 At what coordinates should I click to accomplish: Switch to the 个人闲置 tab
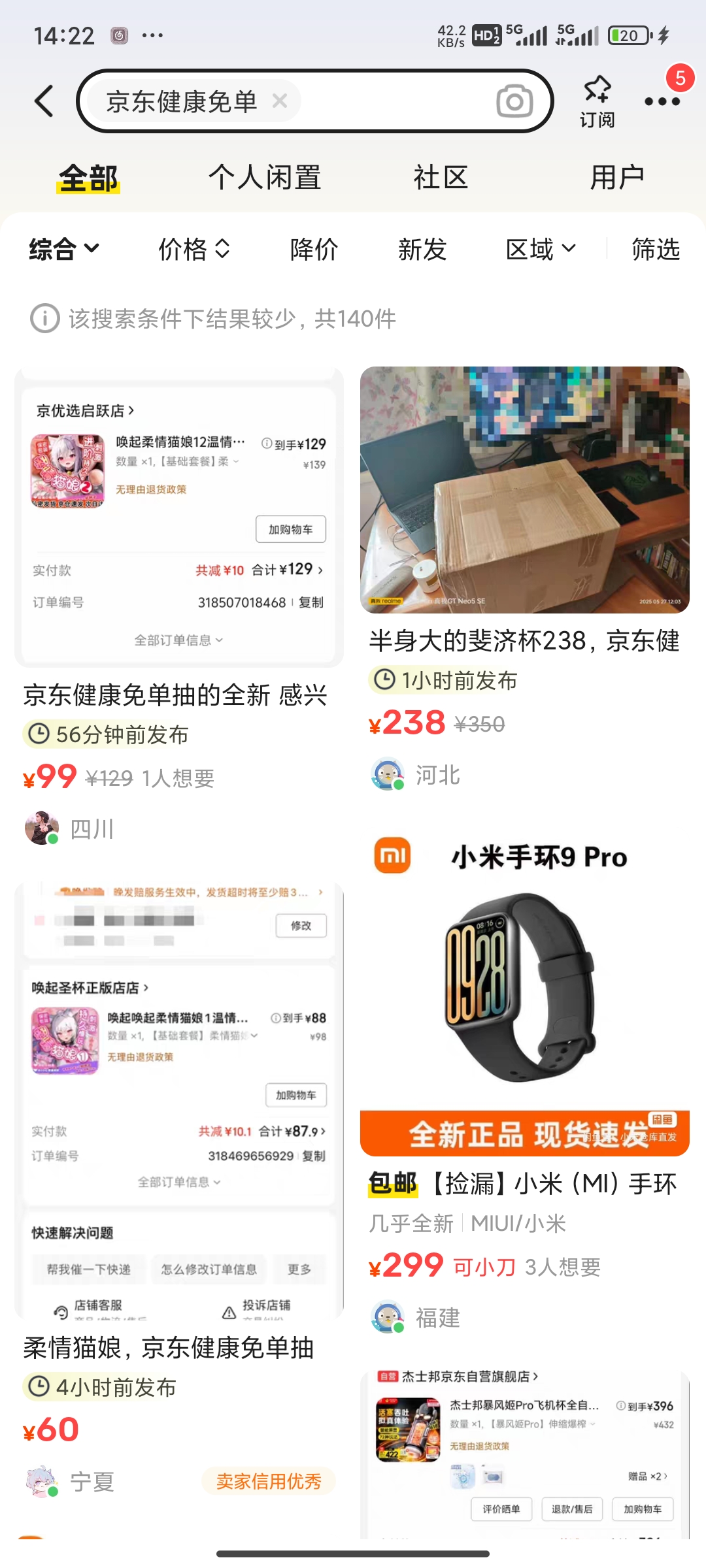(x=265, y=178)
